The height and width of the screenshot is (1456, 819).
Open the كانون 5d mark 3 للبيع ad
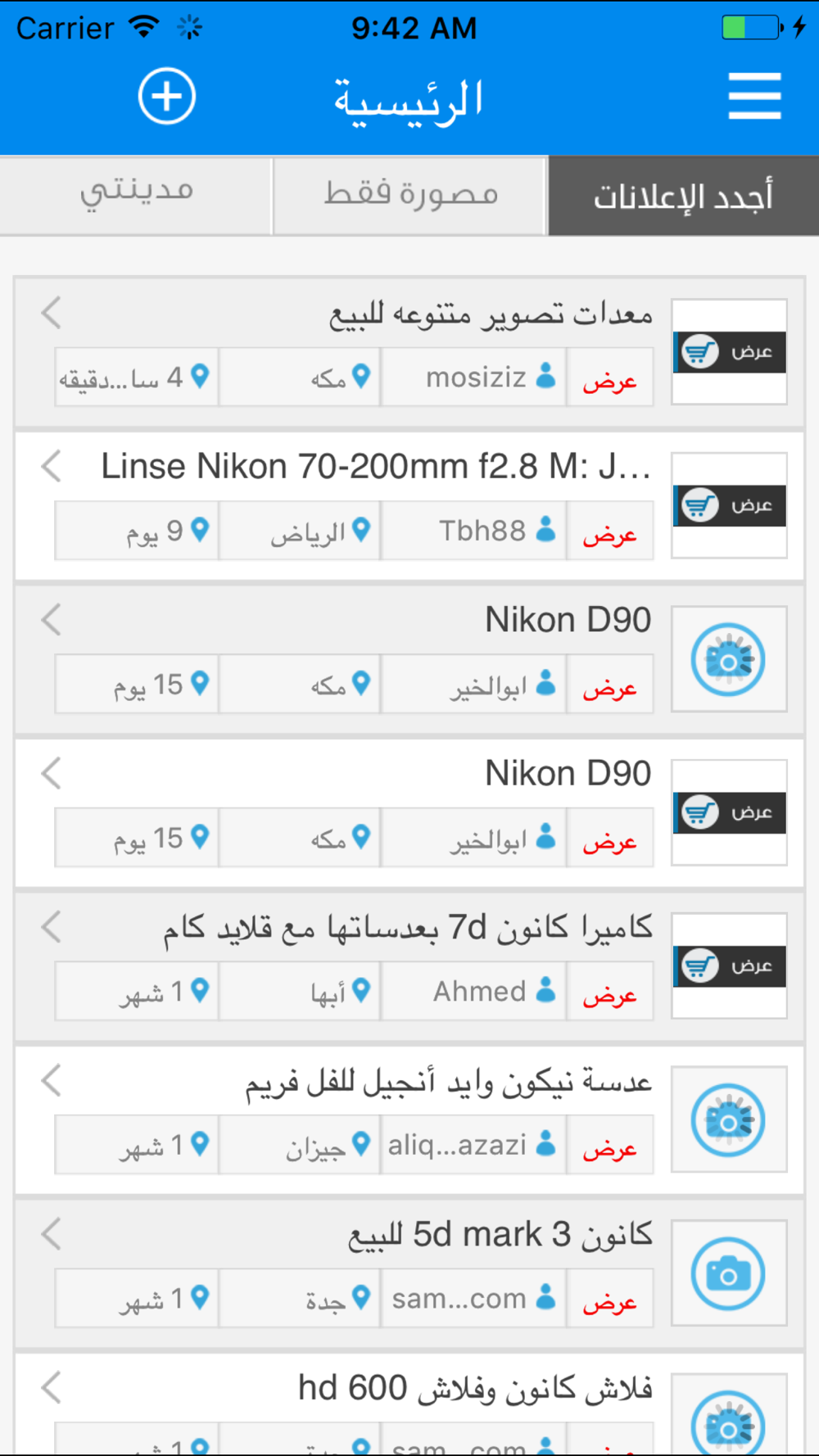[x=409, y=1273]
